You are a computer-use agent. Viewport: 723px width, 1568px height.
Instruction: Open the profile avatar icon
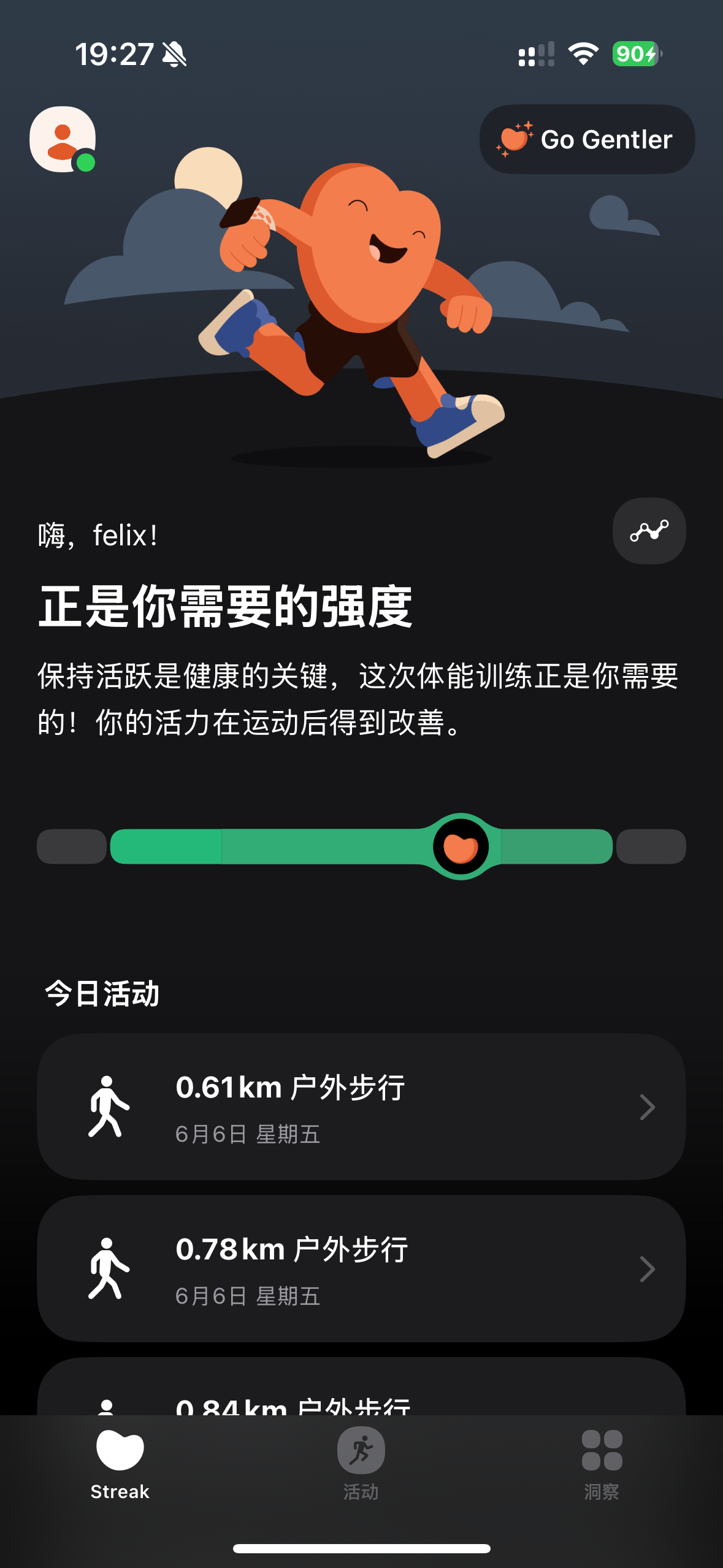coord(63,139)
